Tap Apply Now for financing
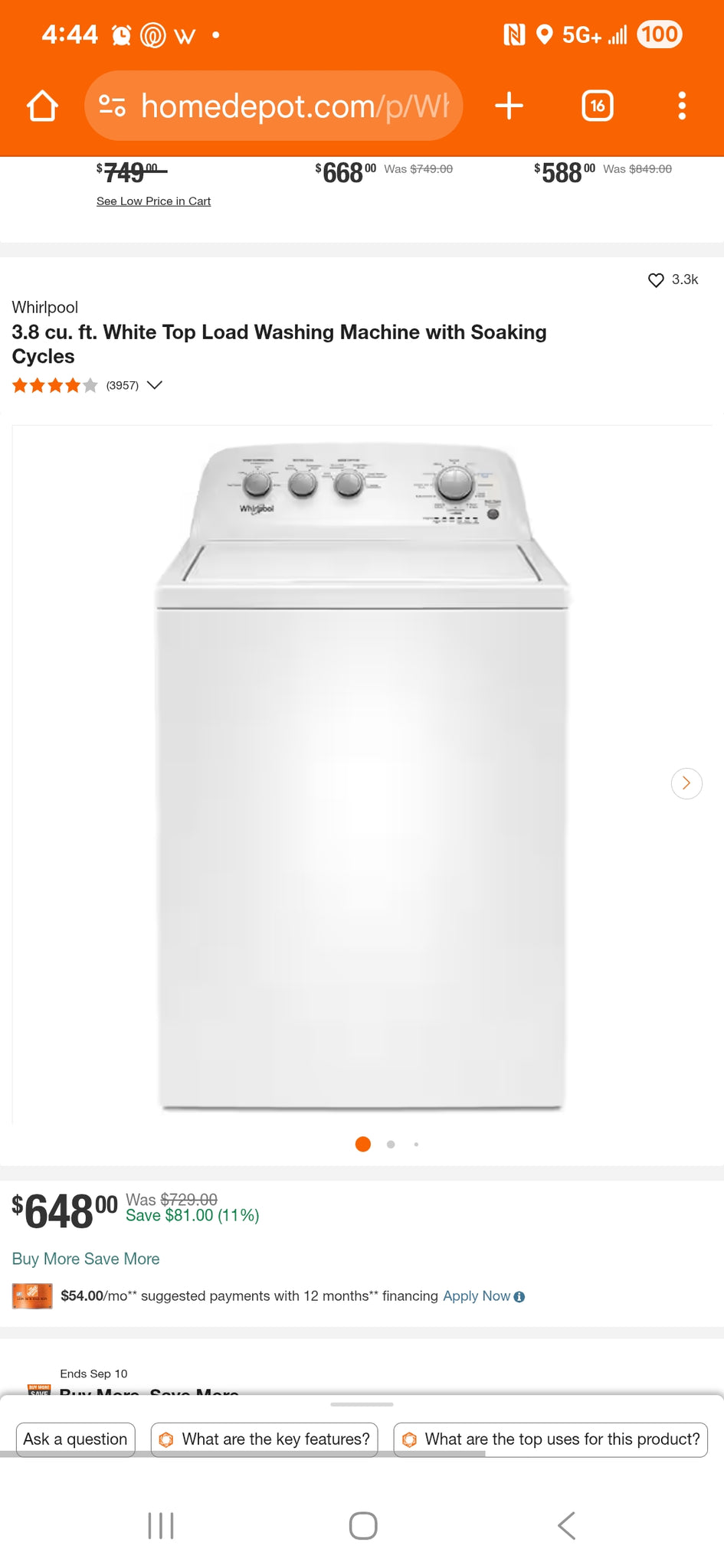Screen dimensions: 724x1568 point(477,1295)
